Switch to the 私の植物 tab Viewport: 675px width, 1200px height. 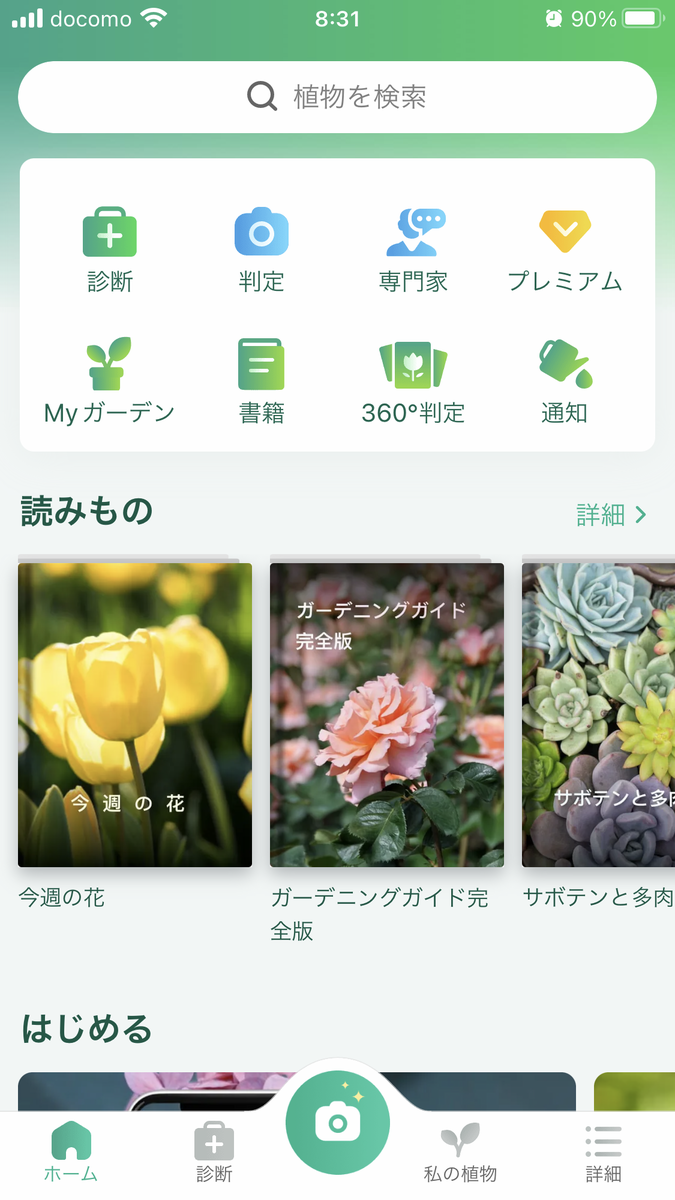click(x=460, y=1153)
